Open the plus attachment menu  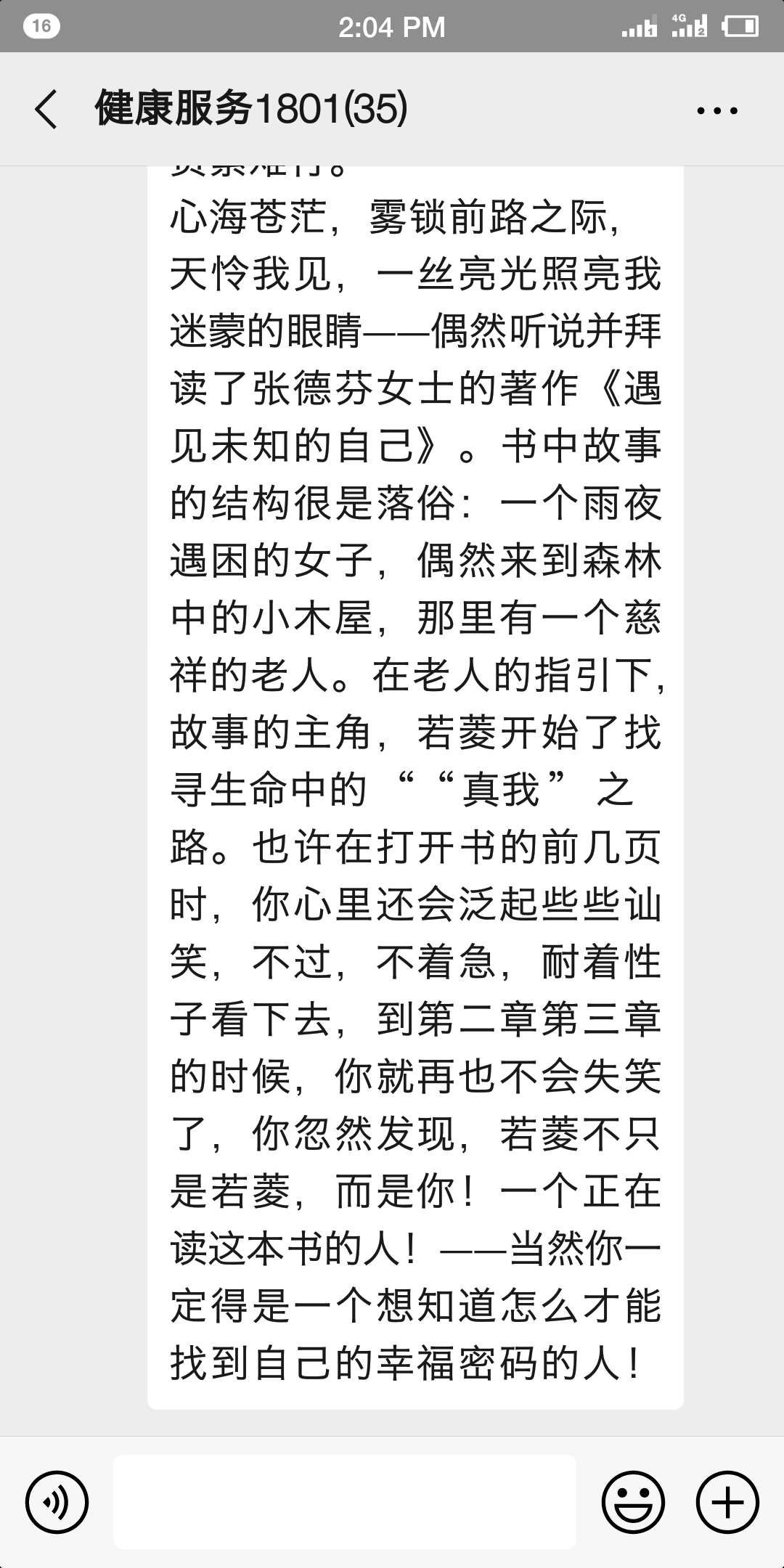[x=727, y=1503]
